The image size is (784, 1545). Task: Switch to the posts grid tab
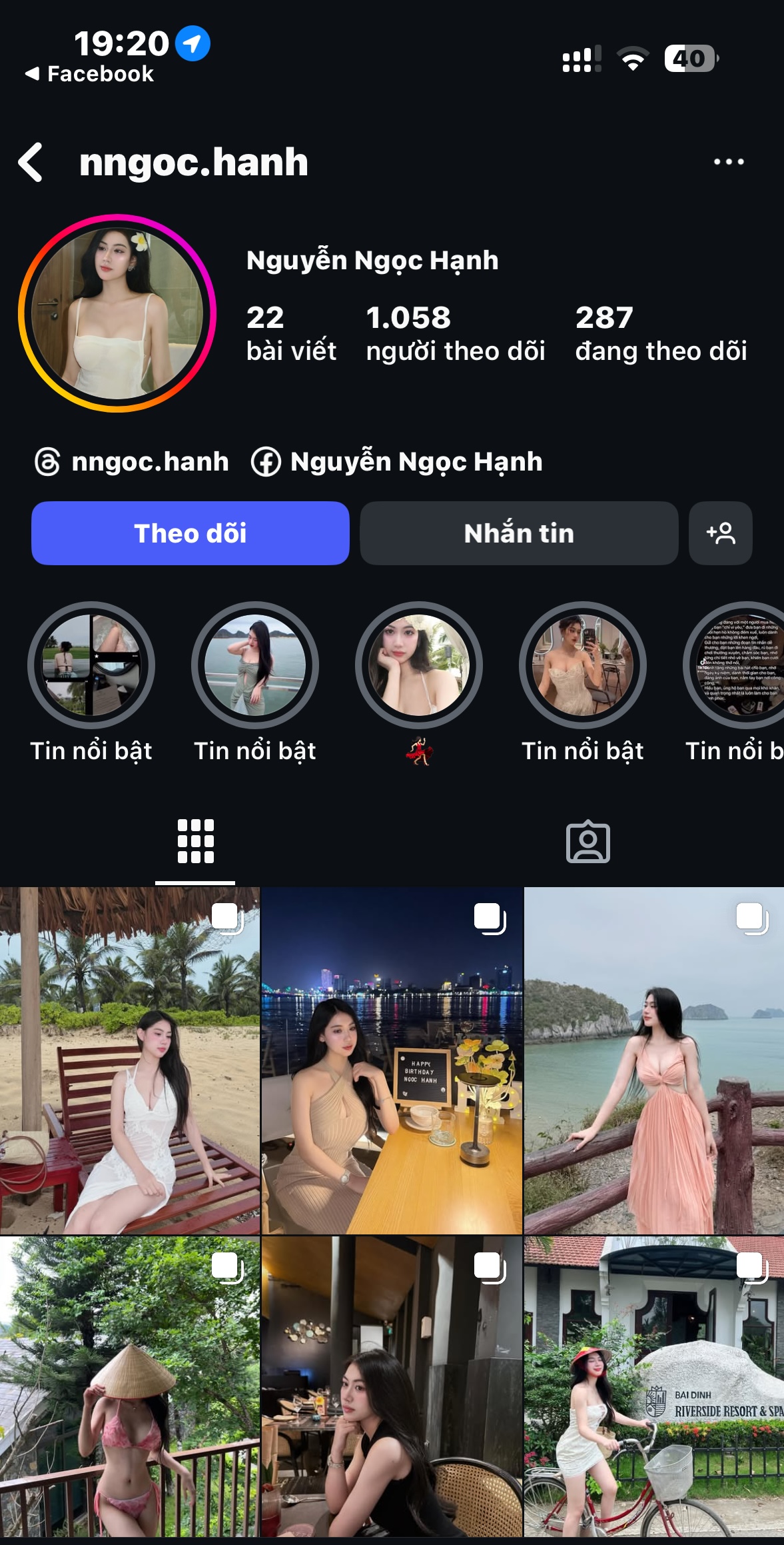pos(195,841)
